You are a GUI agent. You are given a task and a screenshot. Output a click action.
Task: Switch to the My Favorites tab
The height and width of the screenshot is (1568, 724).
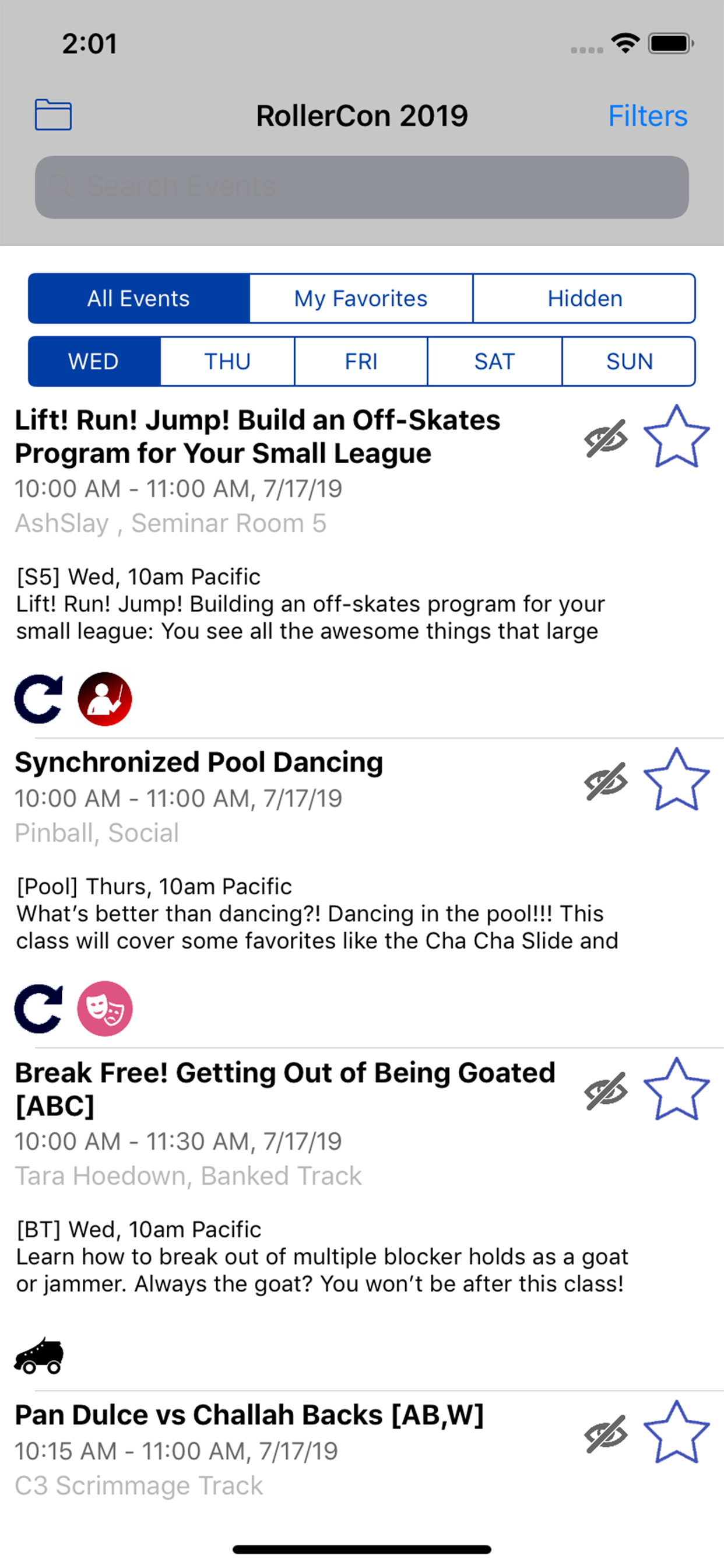(x=361, y=298)
